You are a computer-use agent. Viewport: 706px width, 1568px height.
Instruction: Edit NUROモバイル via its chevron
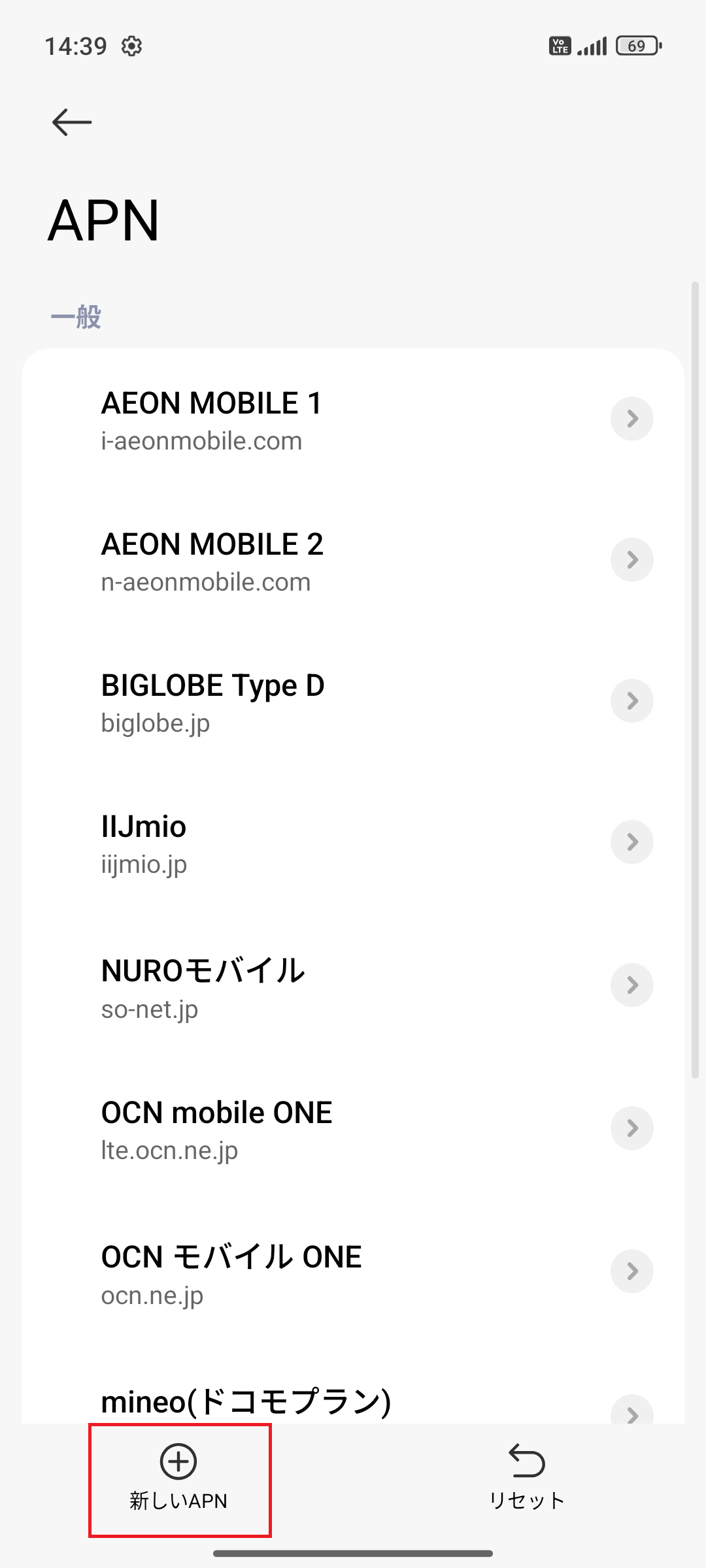(x=632, y=985)
